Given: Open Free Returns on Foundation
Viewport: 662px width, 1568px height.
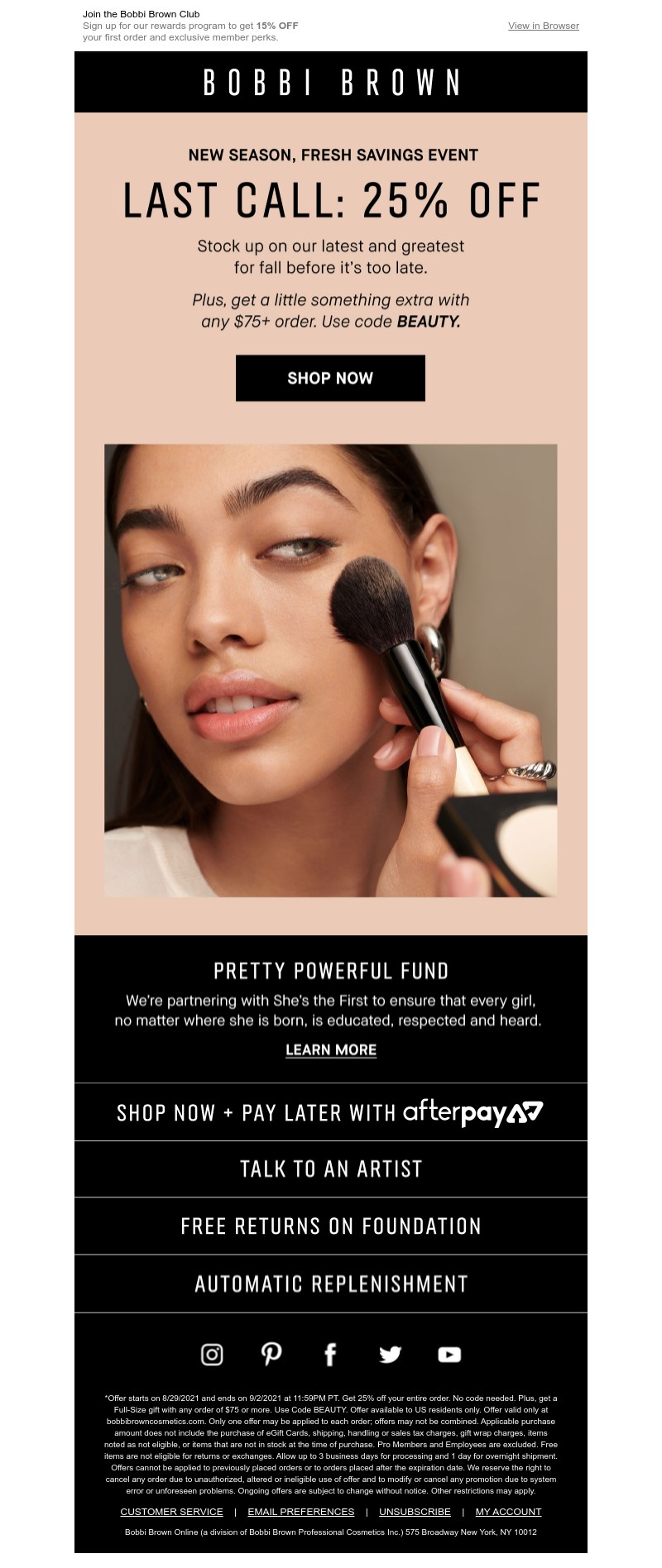Looking at the screenshot, I should point(331,1226).
